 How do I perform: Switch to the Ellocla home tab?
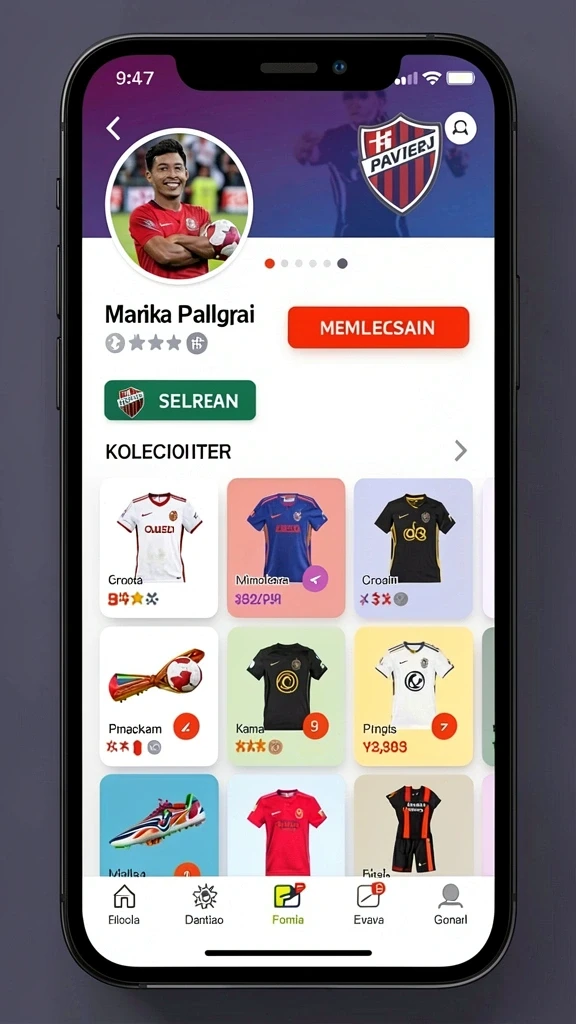tap(124, 904)
